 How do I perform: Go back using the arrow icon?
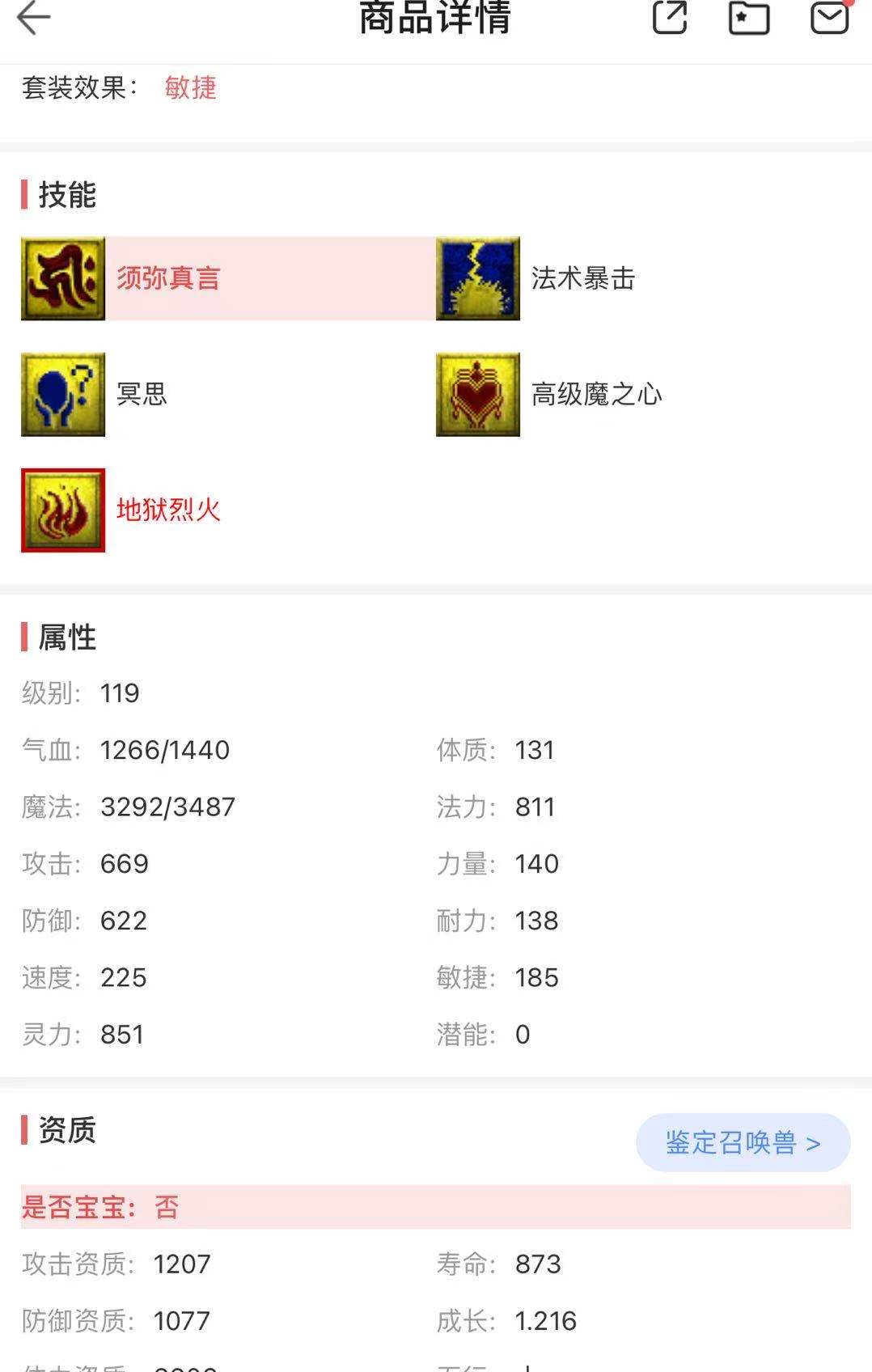pyautogui.click(x=34, y=18)
